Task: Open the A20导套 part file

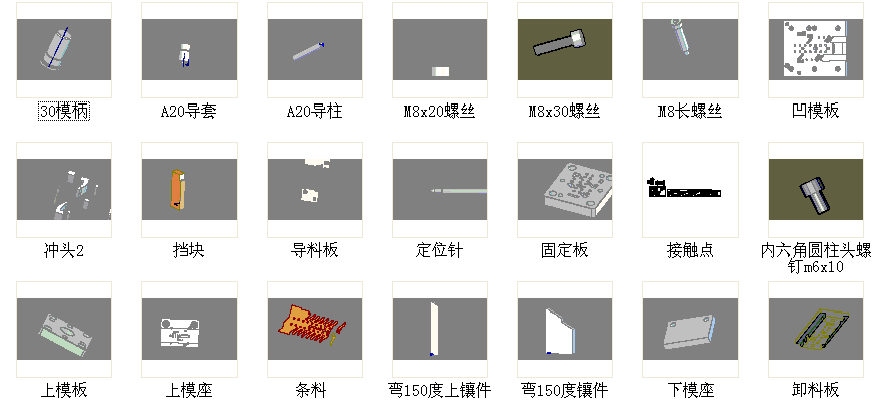Action: pyautogui.click(x=189, y=49)
